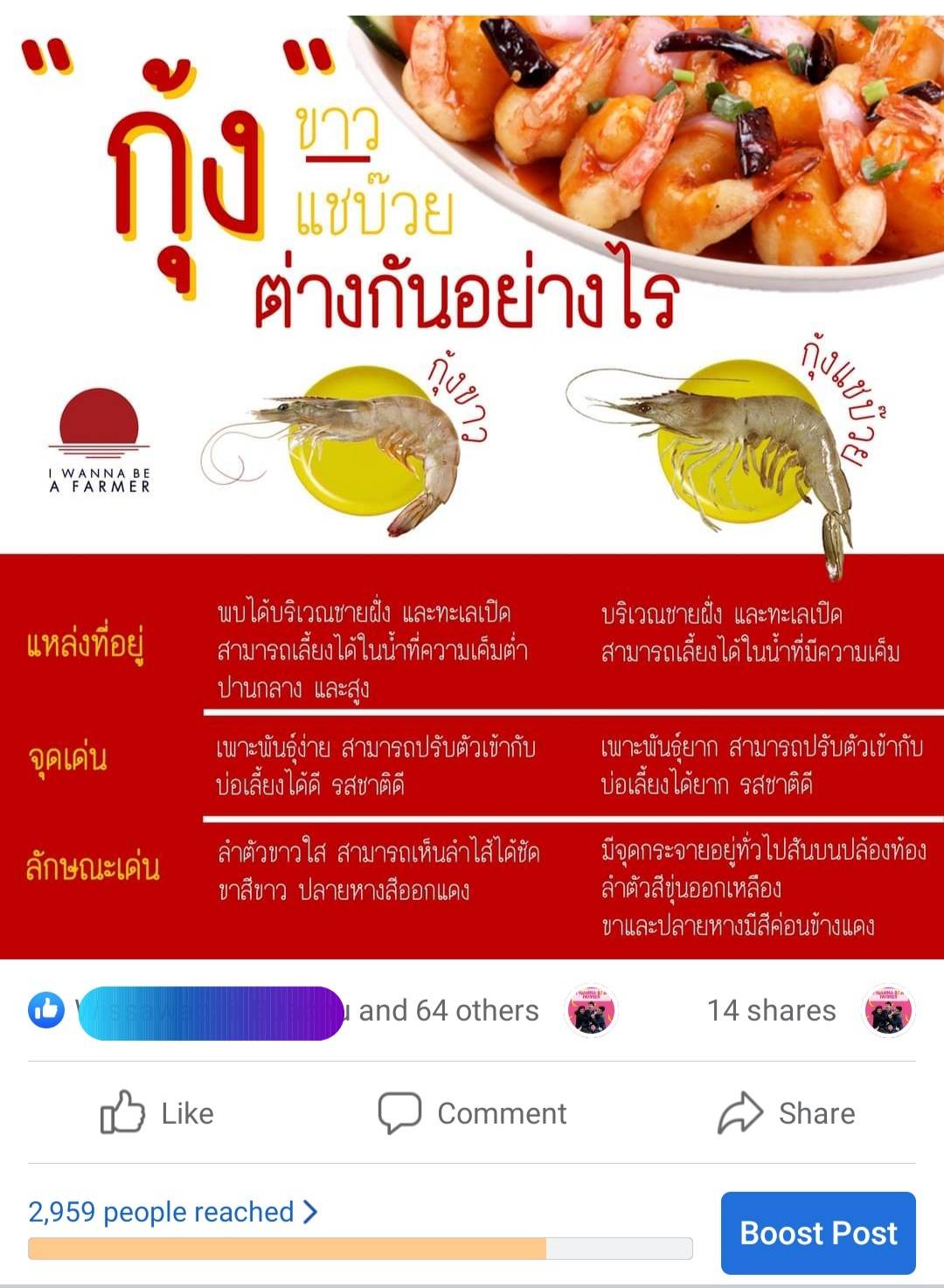This screenshot has height=1288, width=944.
Task: Open the shrimp comparison post image
Action: pos(472,481)
